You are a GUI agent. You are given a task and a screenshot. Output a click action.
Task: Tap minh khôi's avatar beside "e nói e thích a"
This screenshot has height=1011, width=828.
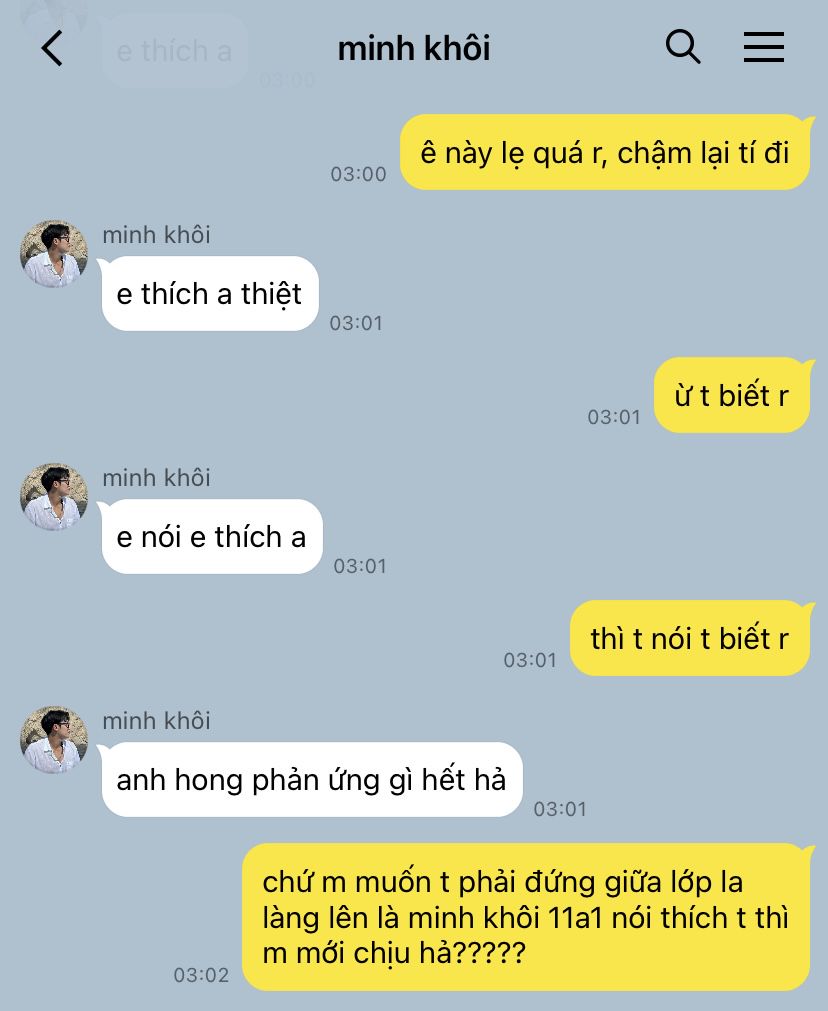[54, 496]
